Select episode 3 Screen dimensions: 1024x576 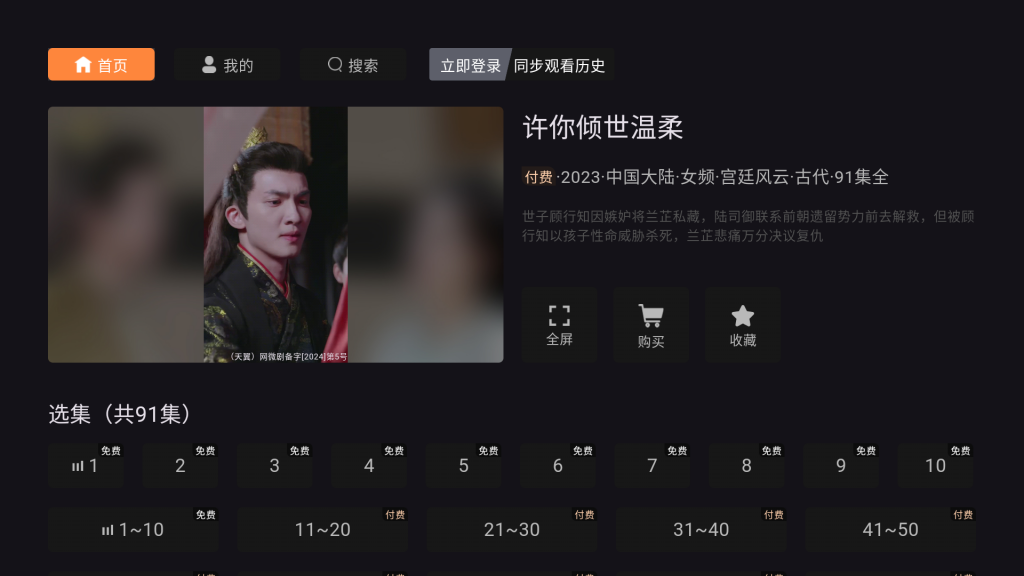click(274, 466)
